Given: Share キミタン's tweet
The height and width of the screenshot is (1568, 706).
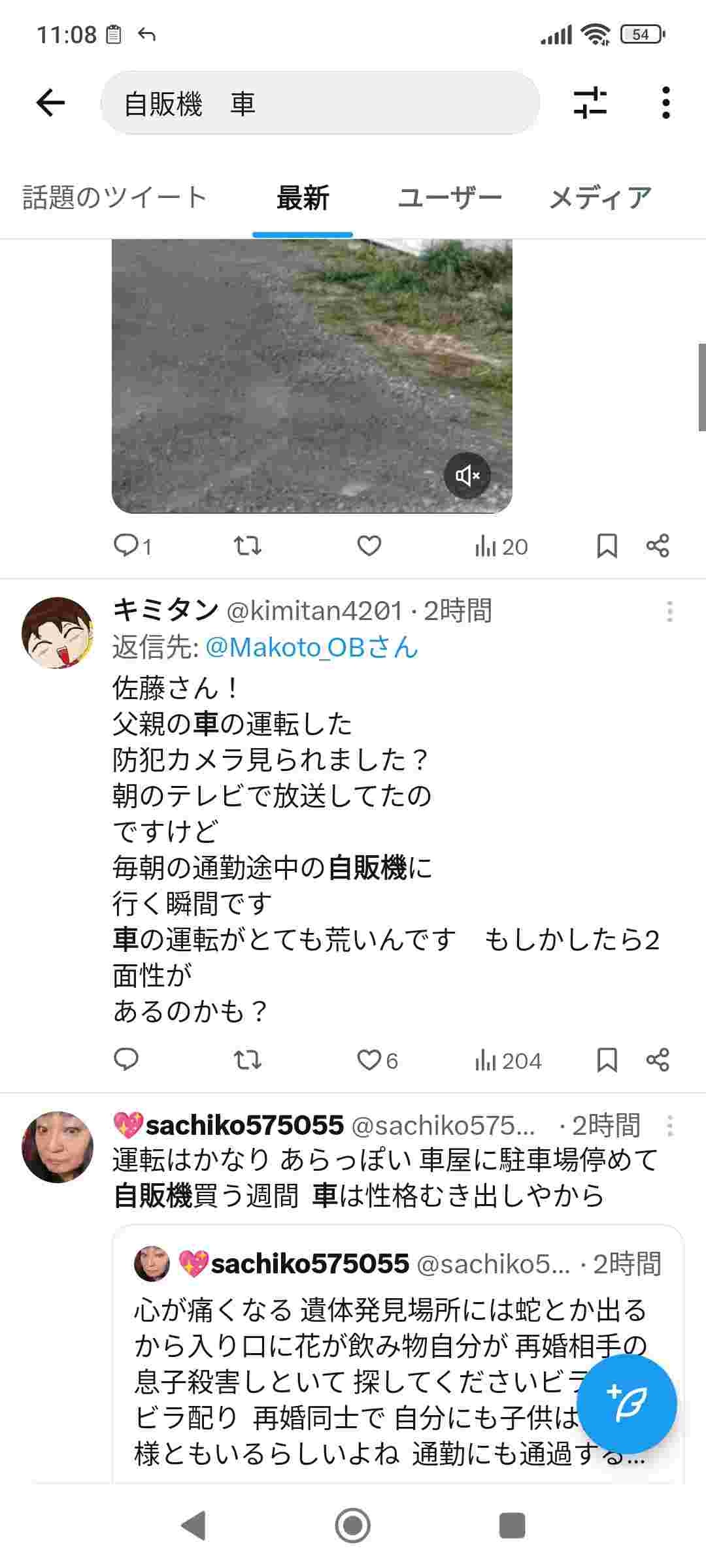Looking at the screenshot, I should point(658,1060).
